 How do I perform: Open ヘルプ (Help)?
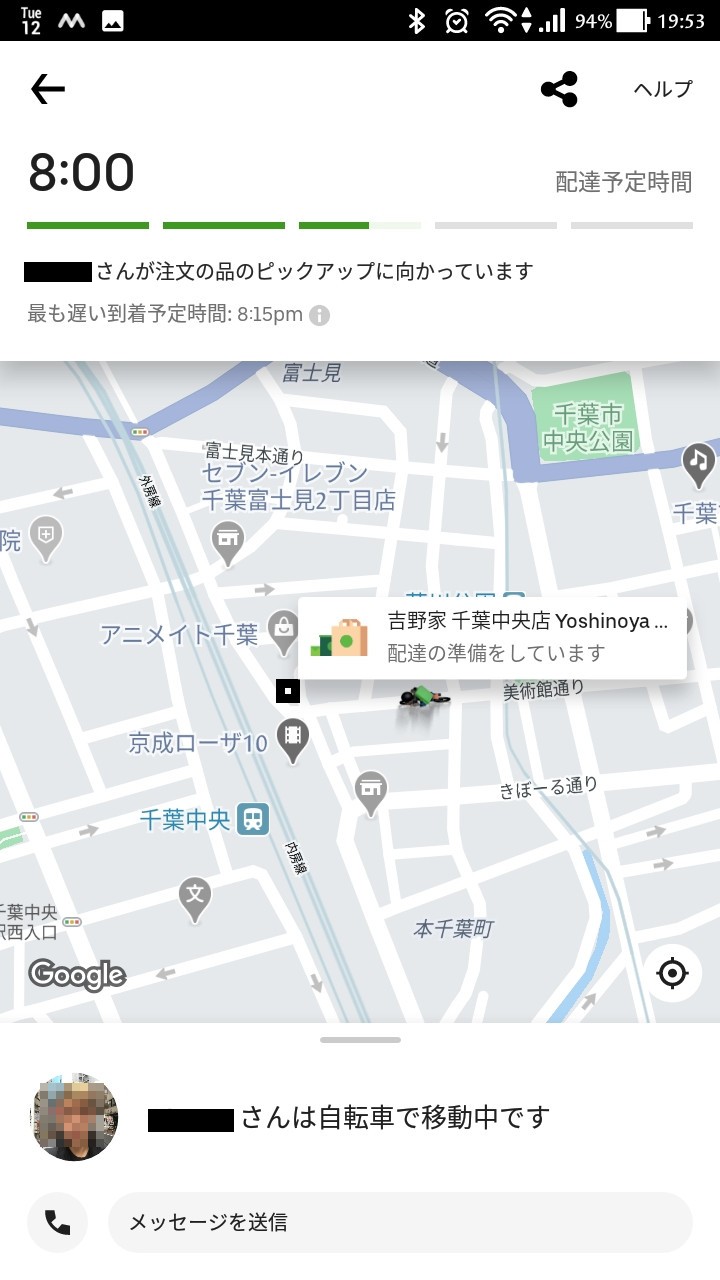[x=662, y=89]
